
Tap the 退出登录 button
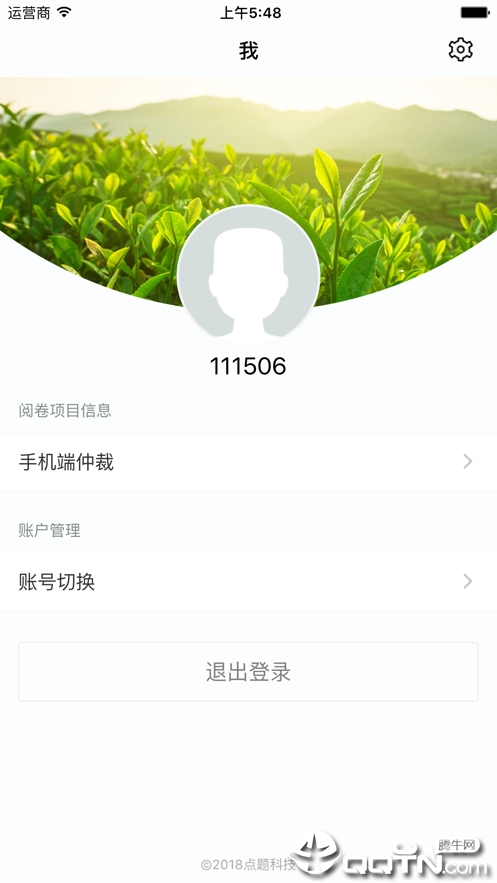(248, 672)
